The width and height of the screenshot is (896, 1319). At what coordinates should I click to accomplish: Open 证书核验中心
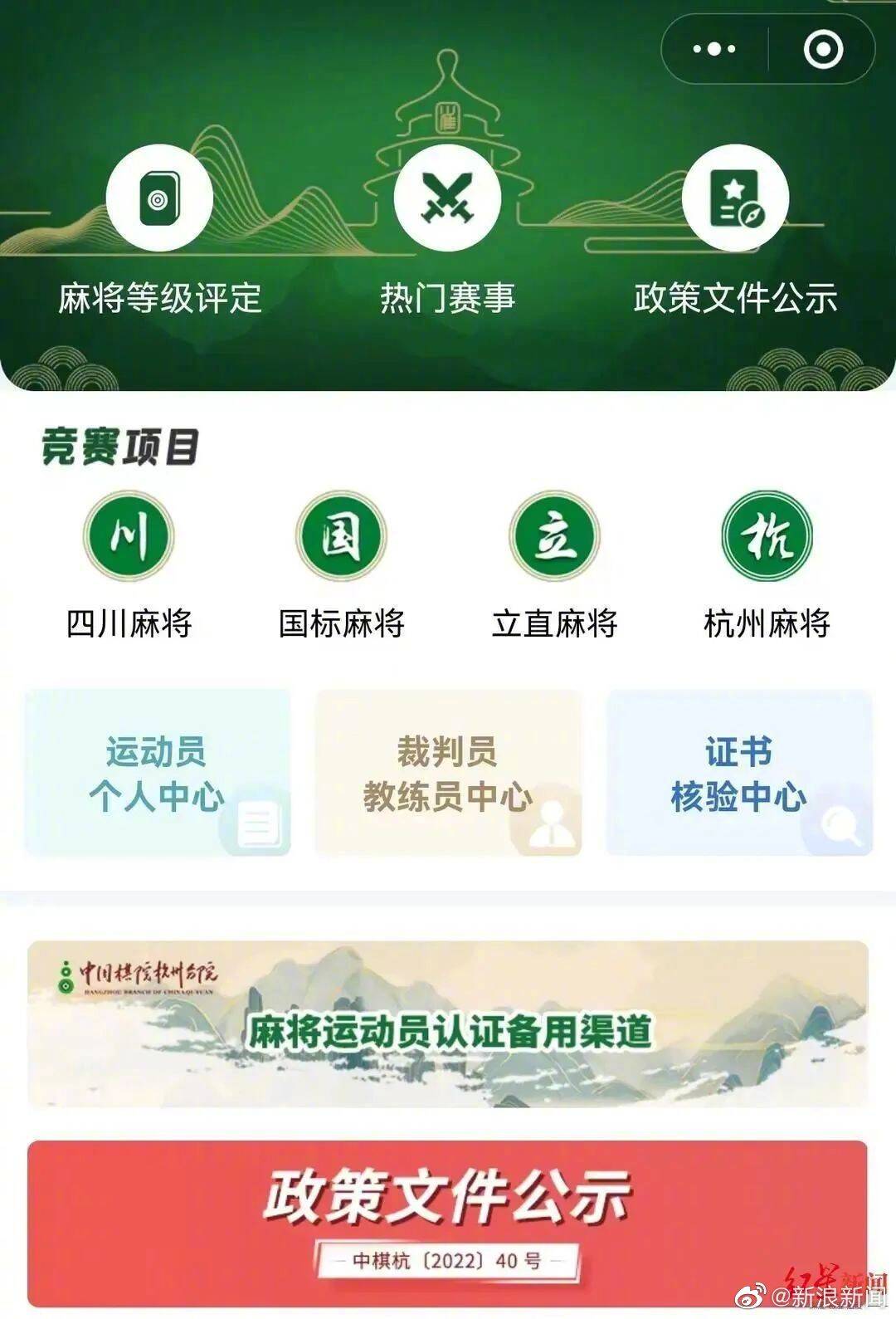coord(739,773)
